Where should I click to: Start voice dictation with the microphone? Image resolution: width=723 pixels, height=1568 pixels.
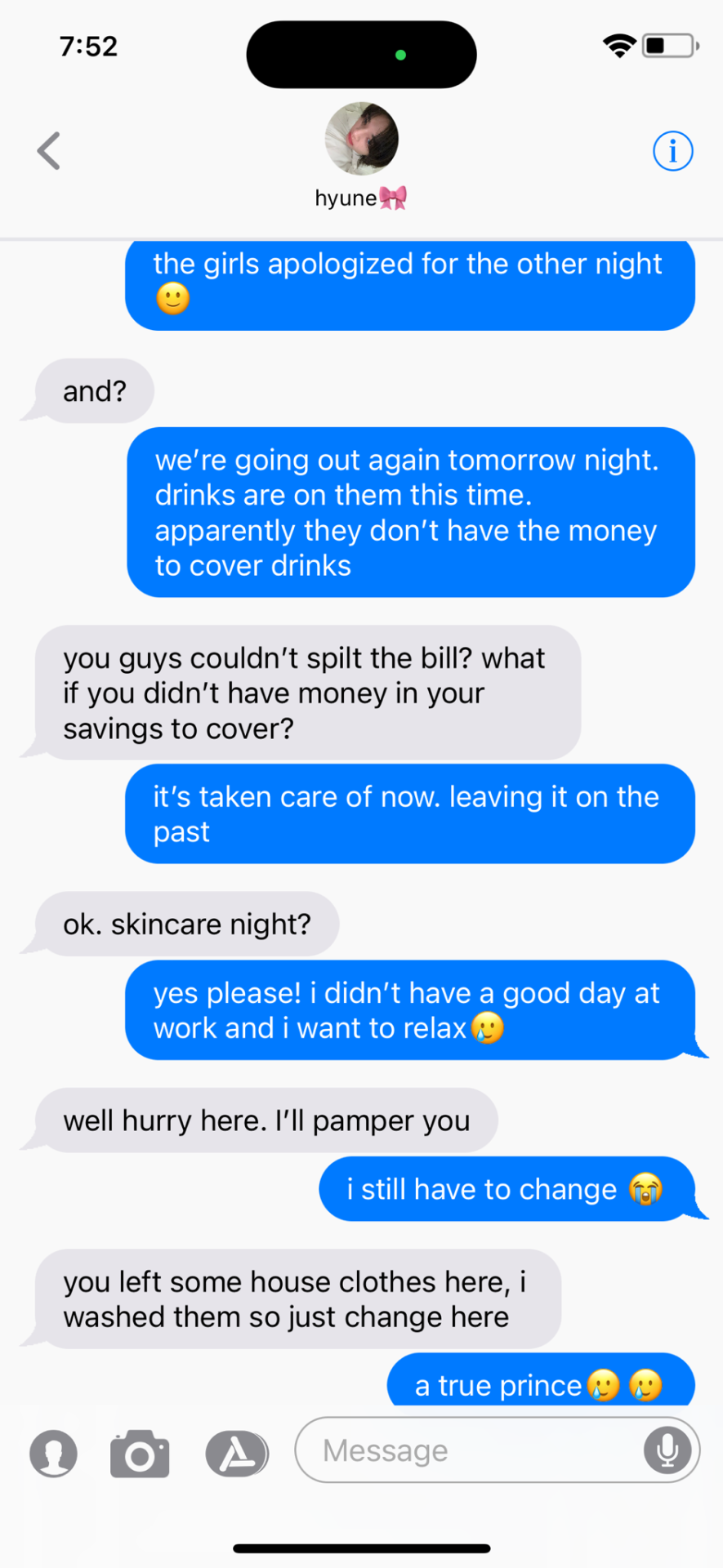(x=667, y=1450)
